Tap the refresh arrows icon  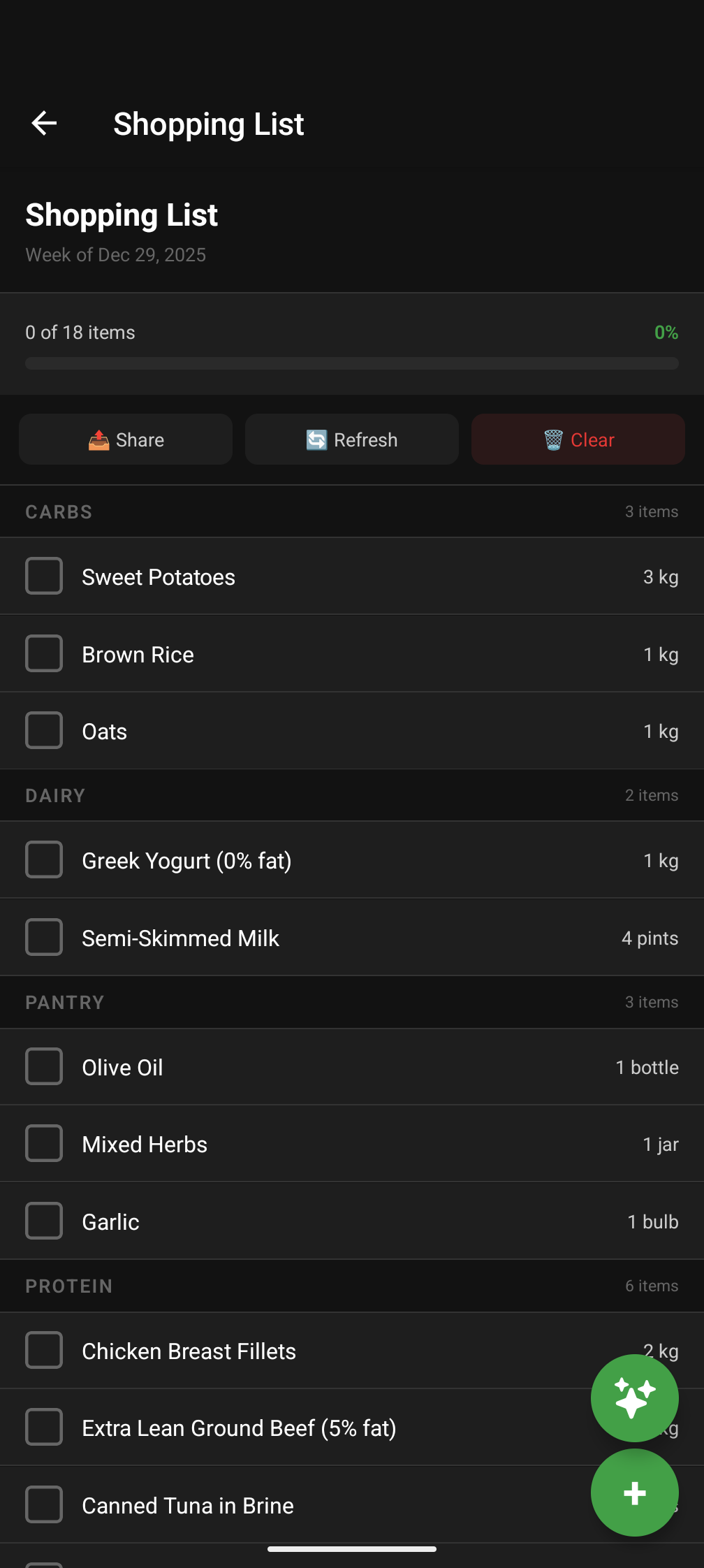[316, 439]
